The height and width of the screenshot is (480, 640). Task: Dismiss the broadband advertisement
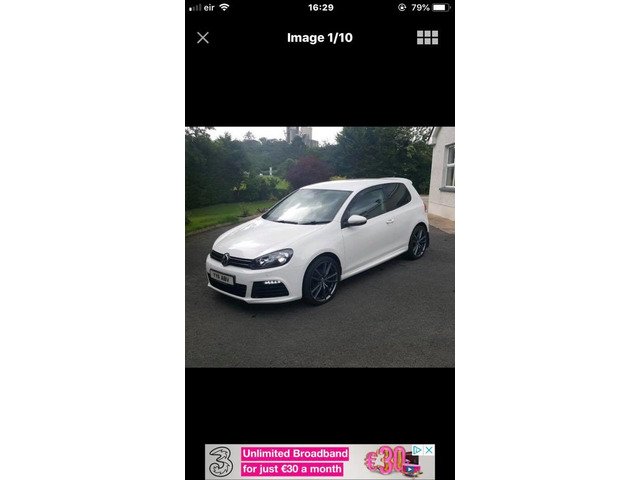pyautogui.click(x=430, y=450)
